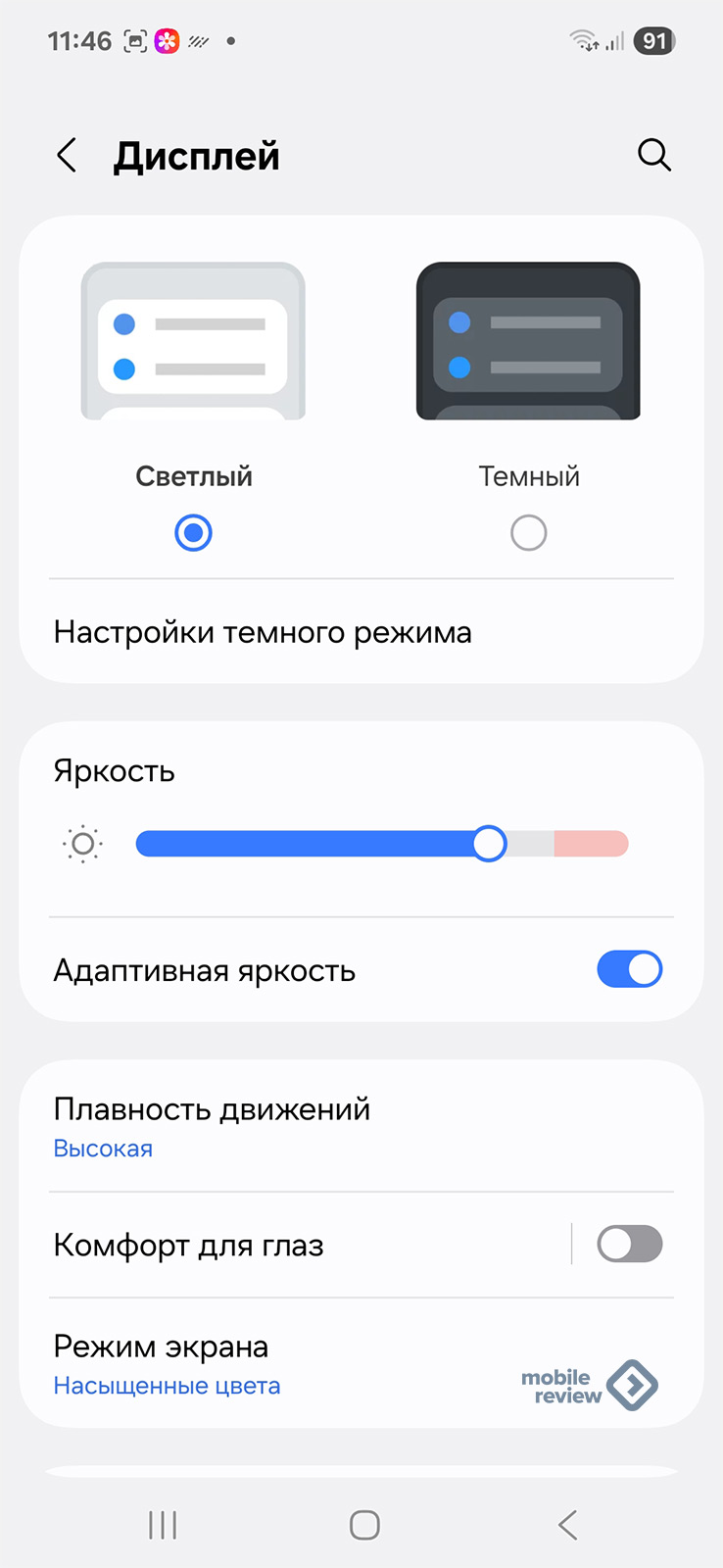This screenshot has width=723, height=1568.
Task: Open search in display settings
Action: (x=653, y=155)
